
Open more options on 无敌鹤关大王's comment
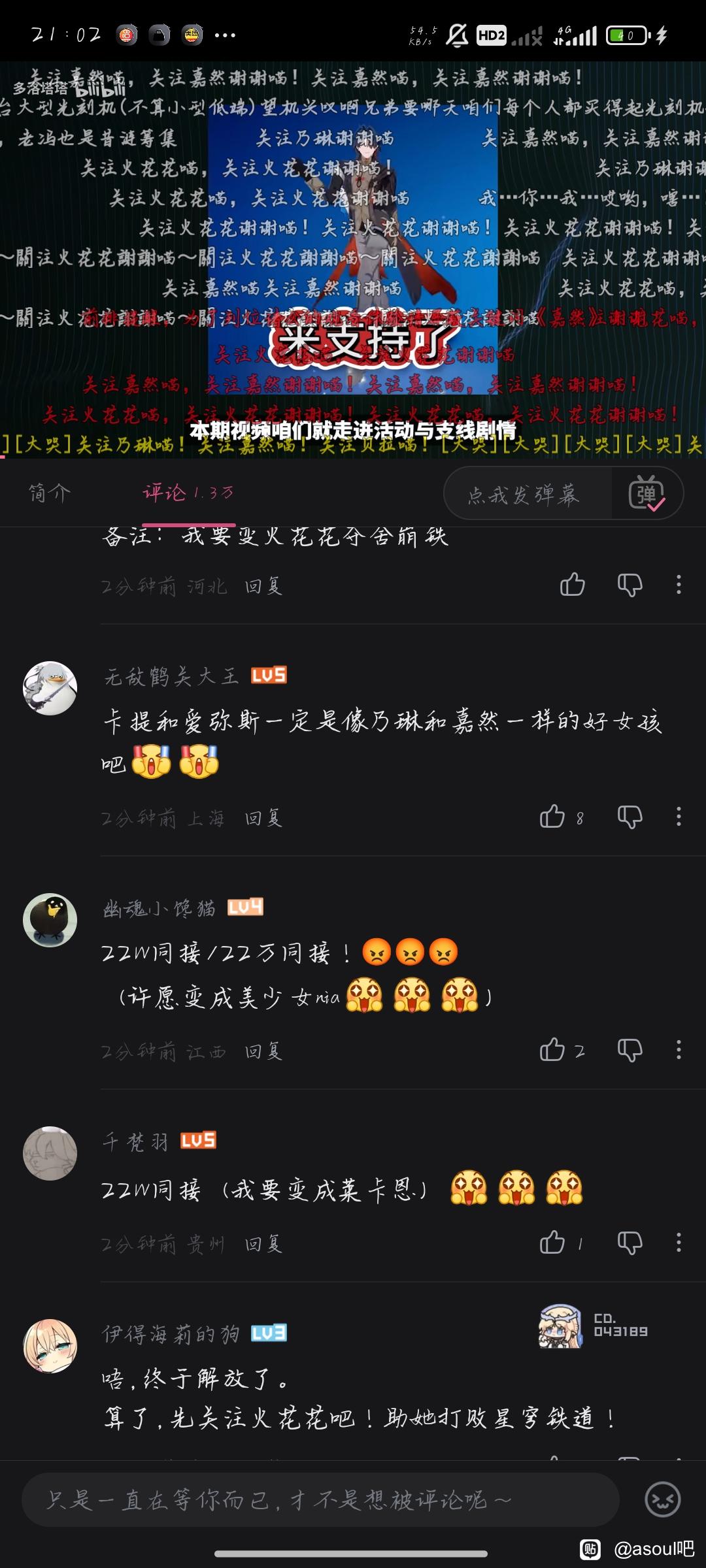click(x=679, y=817)
